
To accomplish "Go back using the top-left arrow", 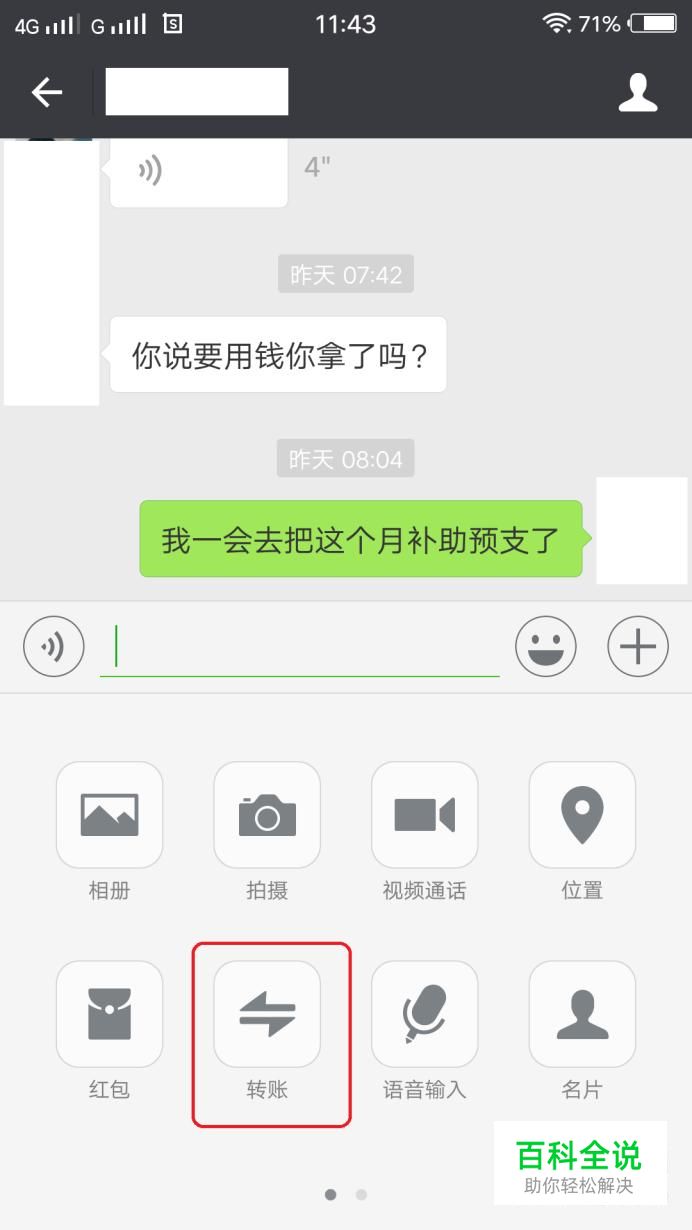I will (x=46, y=93).
